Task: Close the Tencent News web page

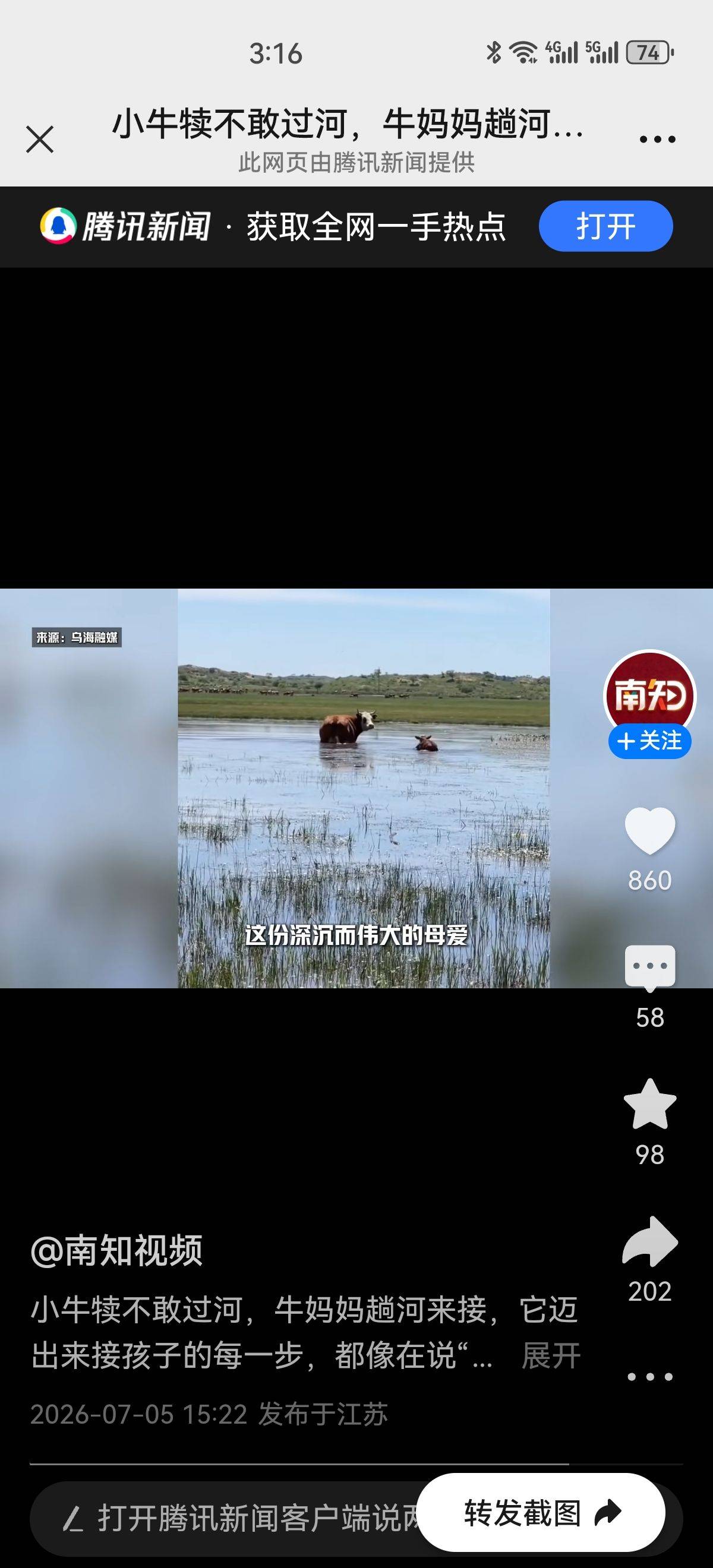Action: [40, 140]
